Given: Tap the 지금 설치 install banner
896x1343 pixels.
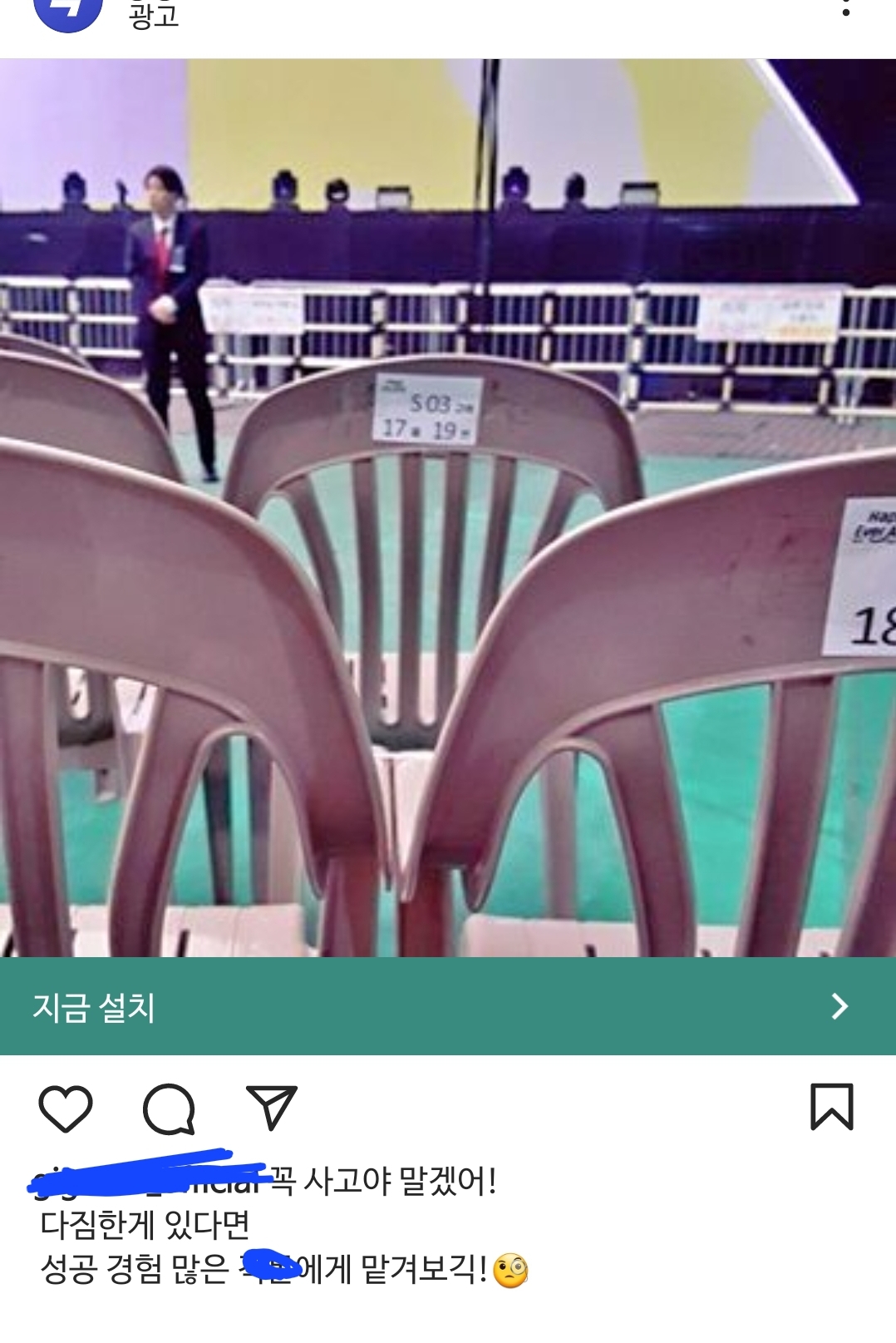Looking at the screenshot, I should [x=447, y=1006].
